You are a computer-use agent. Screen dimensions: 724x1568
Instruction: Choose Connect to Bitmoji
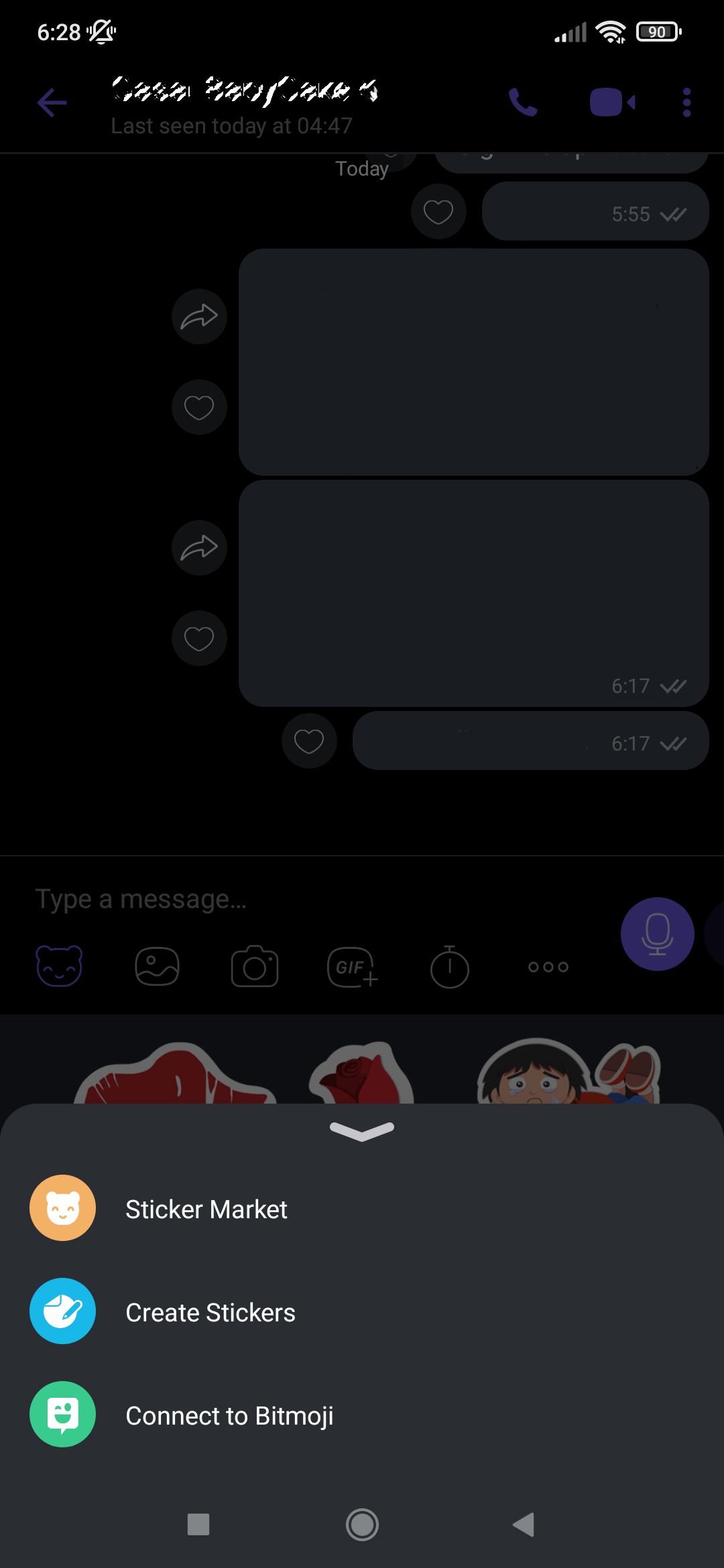click(x=230, y=1415)
